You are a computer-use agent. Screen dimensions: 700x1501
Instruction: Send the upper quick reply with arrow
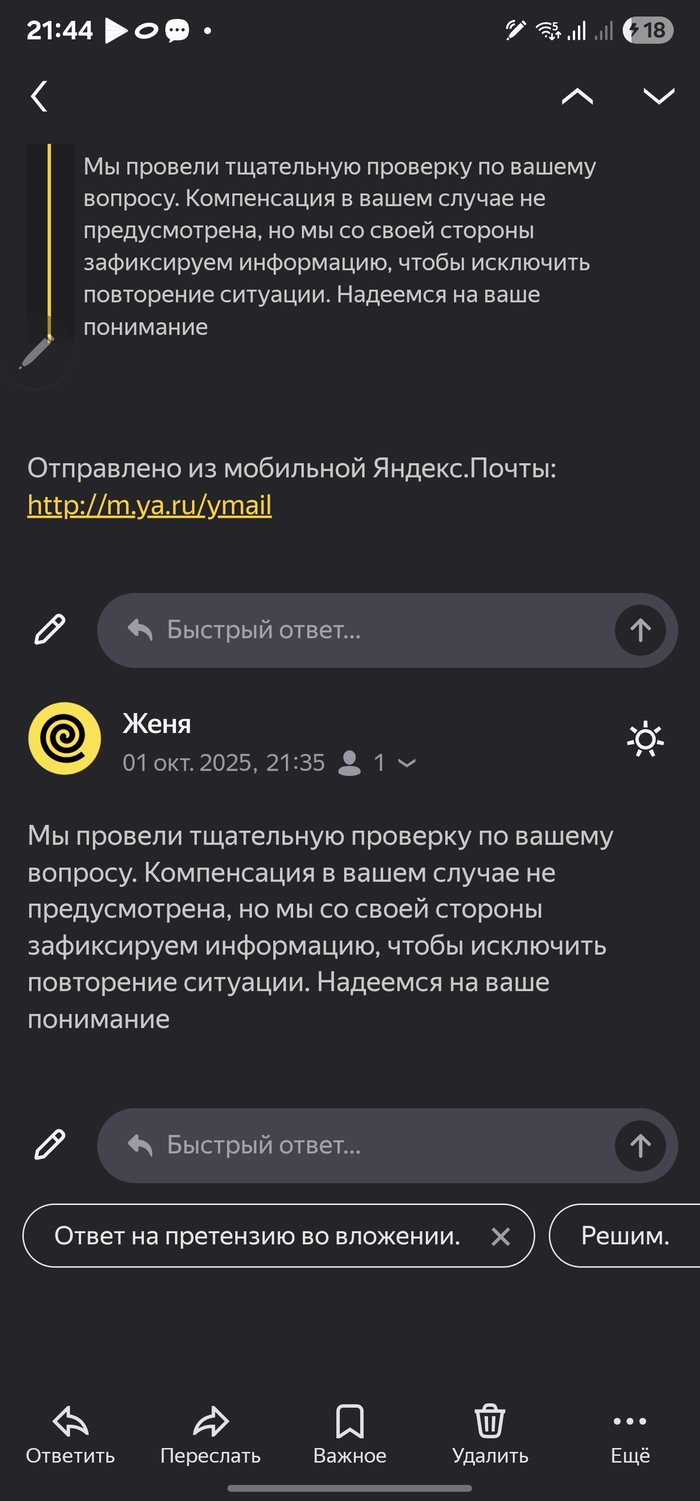click(640, 630)
